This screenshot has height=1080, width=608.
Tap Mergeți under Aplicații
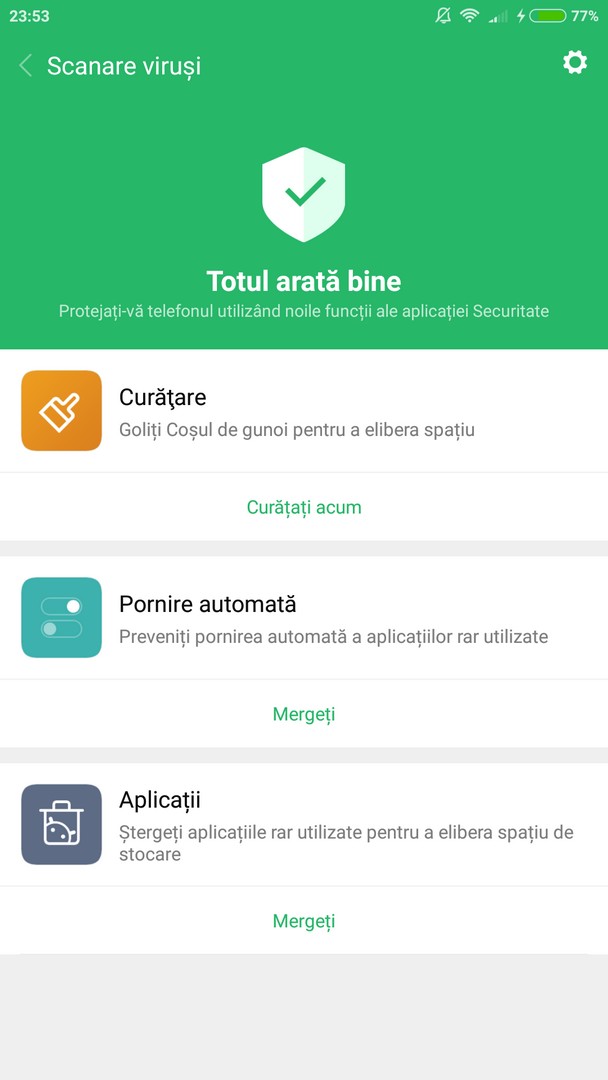pos(304,921)
